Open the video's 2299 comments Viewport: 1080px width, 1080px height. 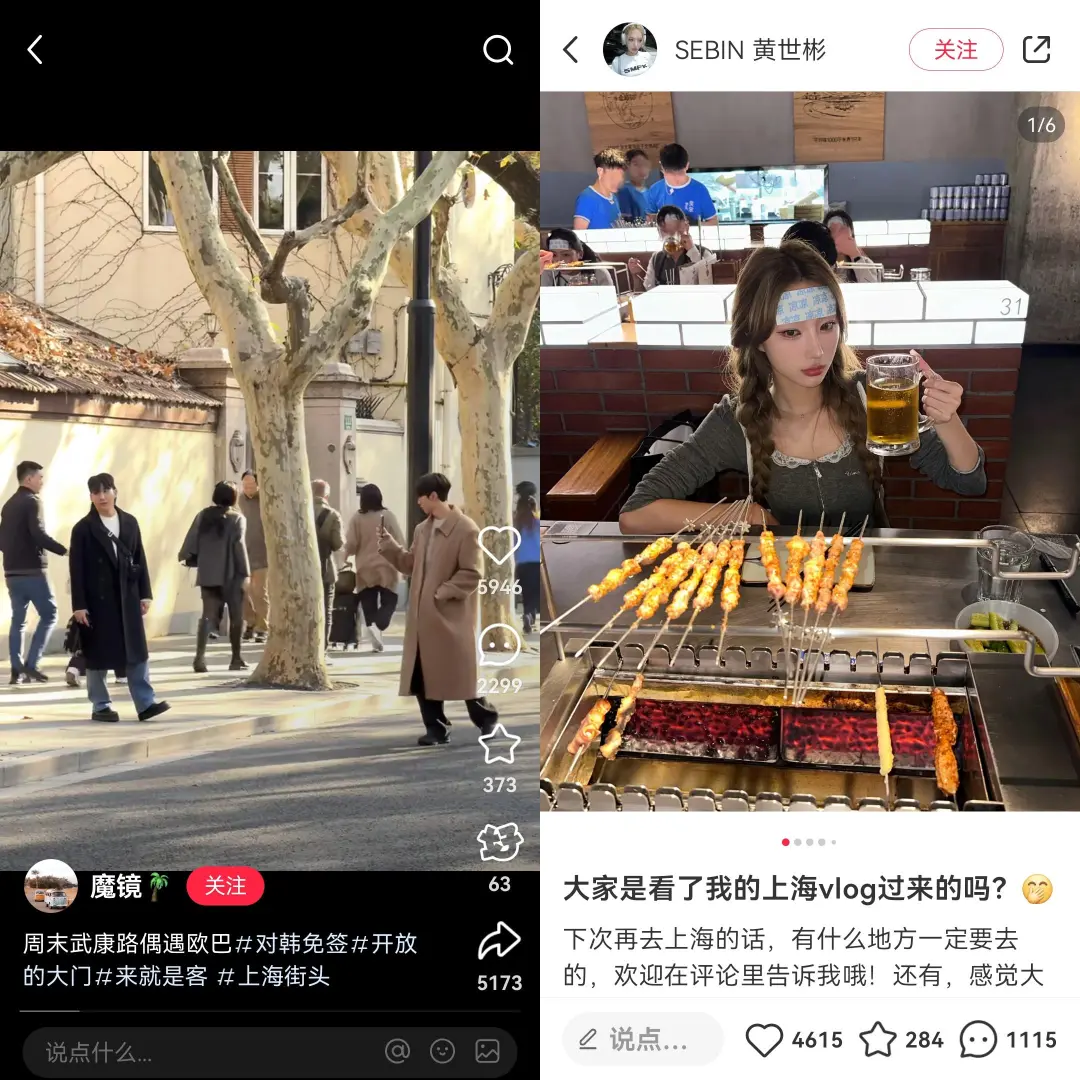click(x=499, y=645)
